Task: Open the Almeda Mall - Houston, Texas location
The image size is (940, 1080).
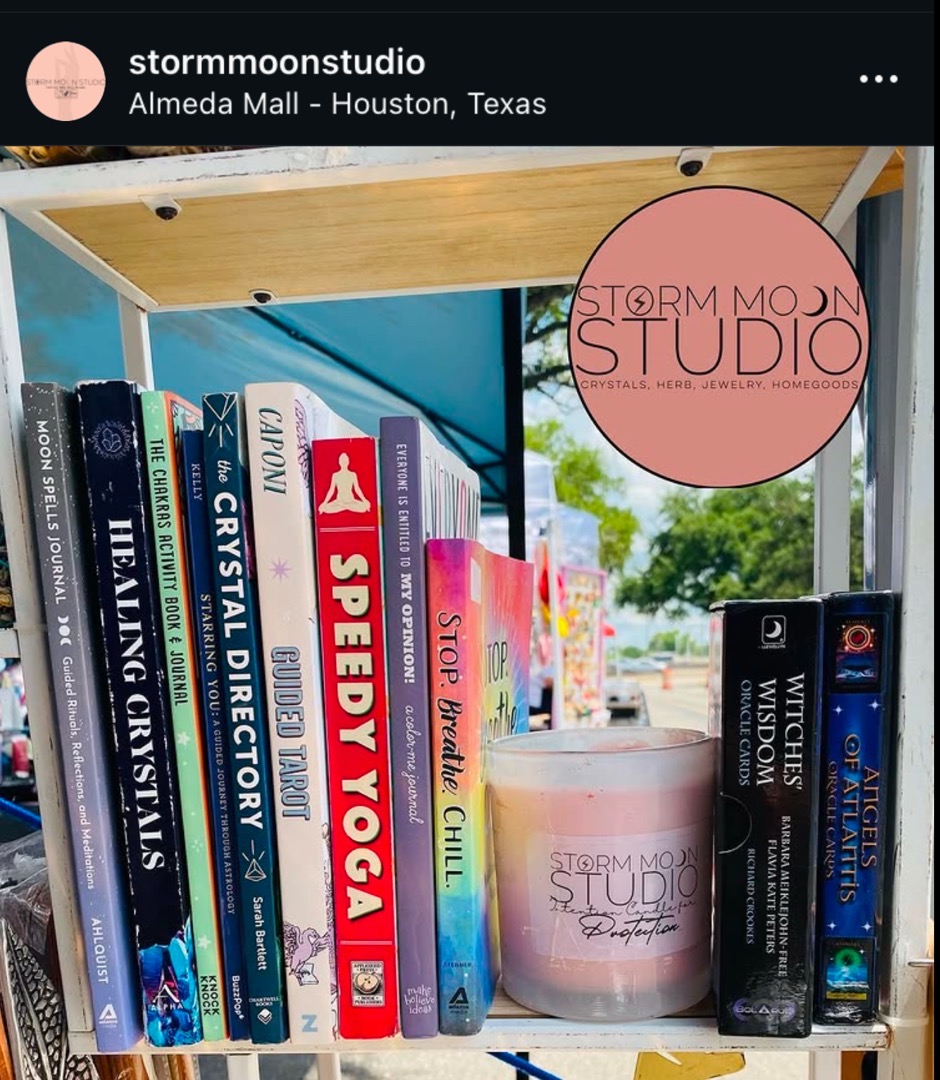Action: pos(337,104)
